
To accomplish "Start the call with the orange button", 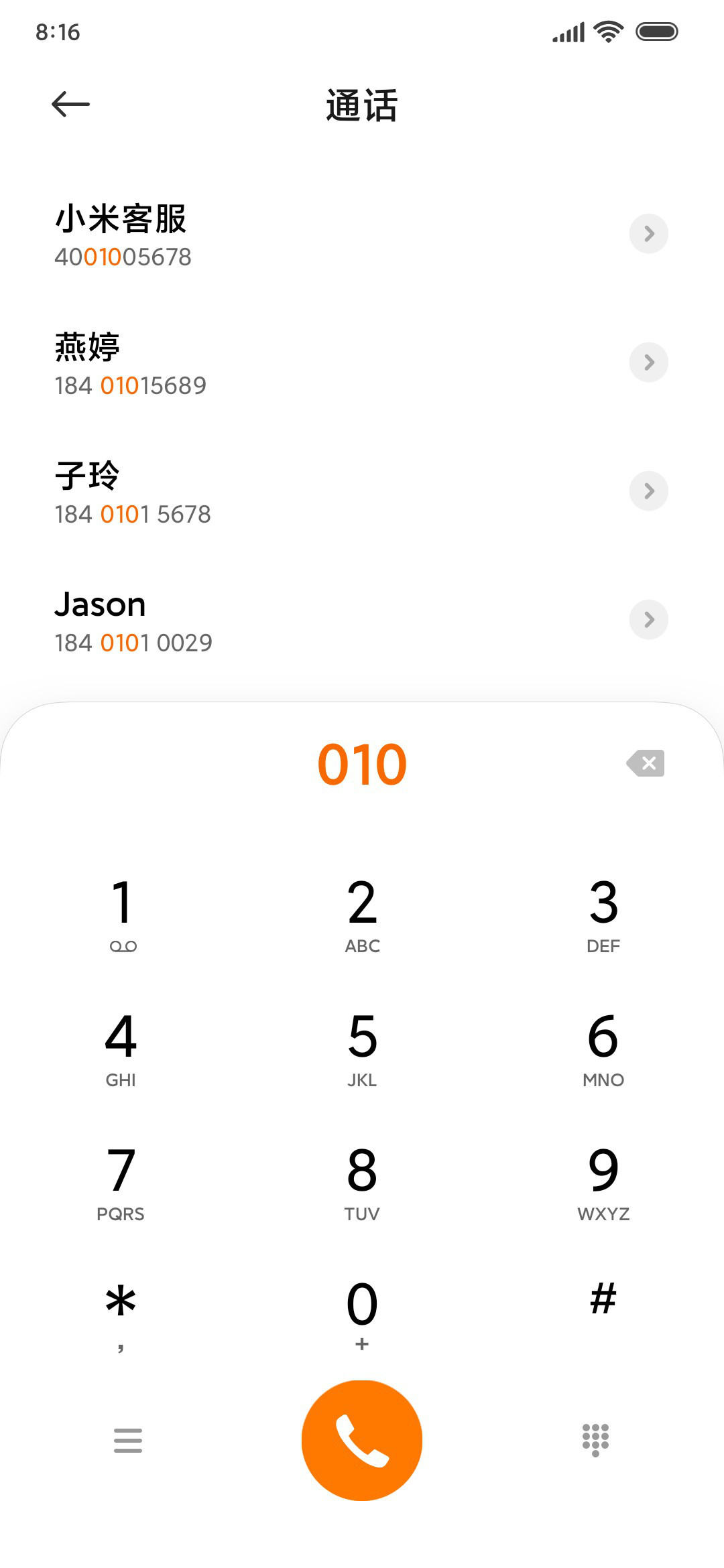I will [x=362, y=1440].
